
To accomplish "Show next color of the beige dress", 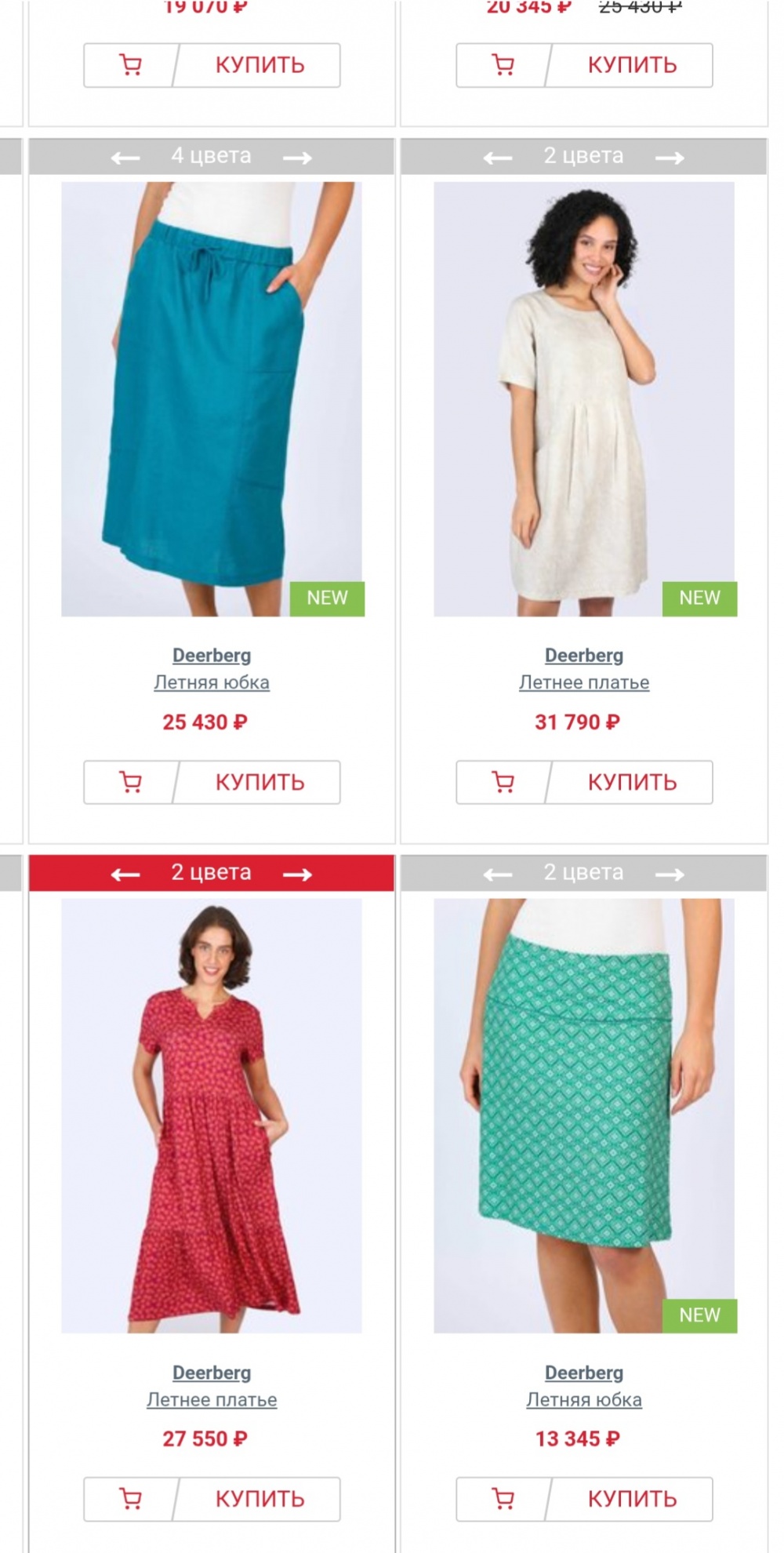I will (670, 158).
